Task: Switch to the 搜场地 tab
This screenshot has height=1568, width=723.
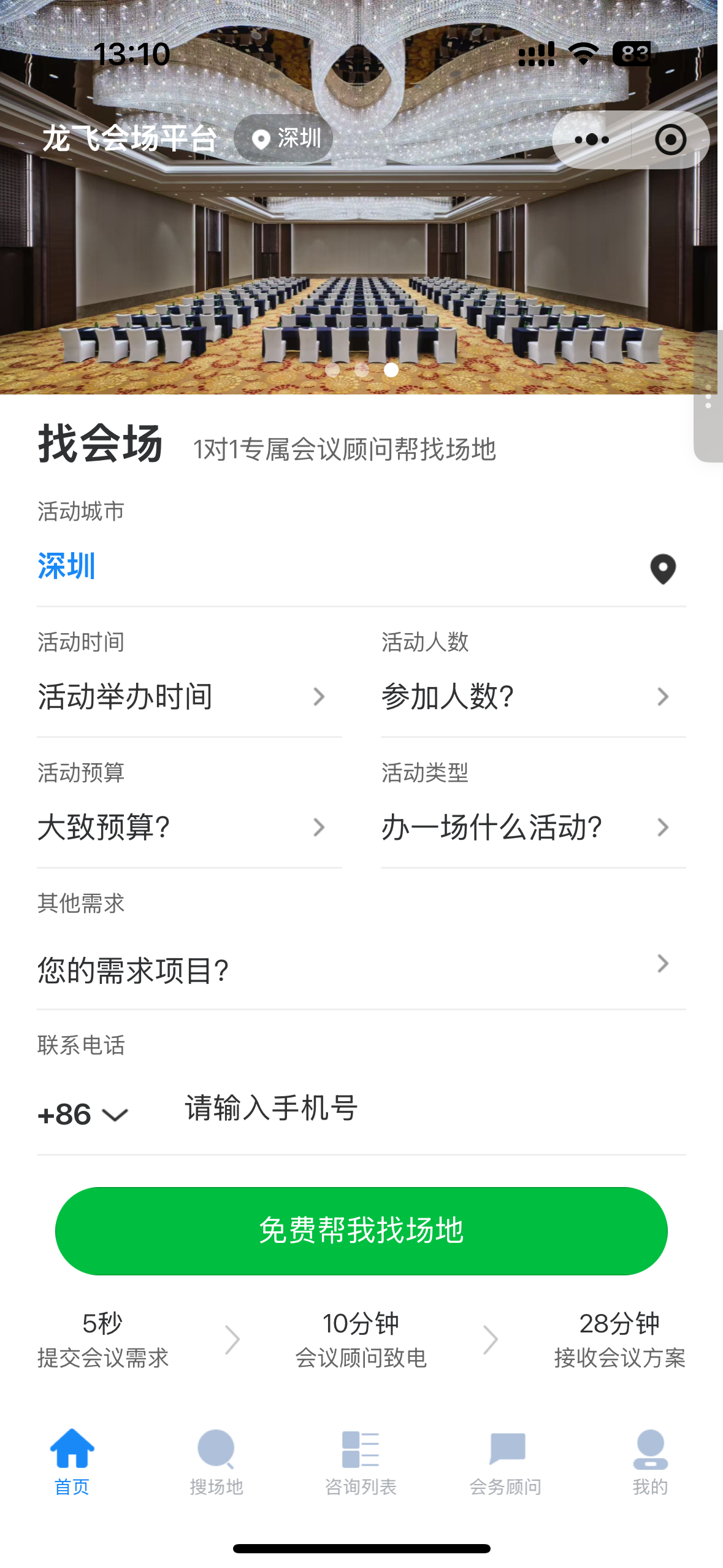Action: (x=216, y=1462)
